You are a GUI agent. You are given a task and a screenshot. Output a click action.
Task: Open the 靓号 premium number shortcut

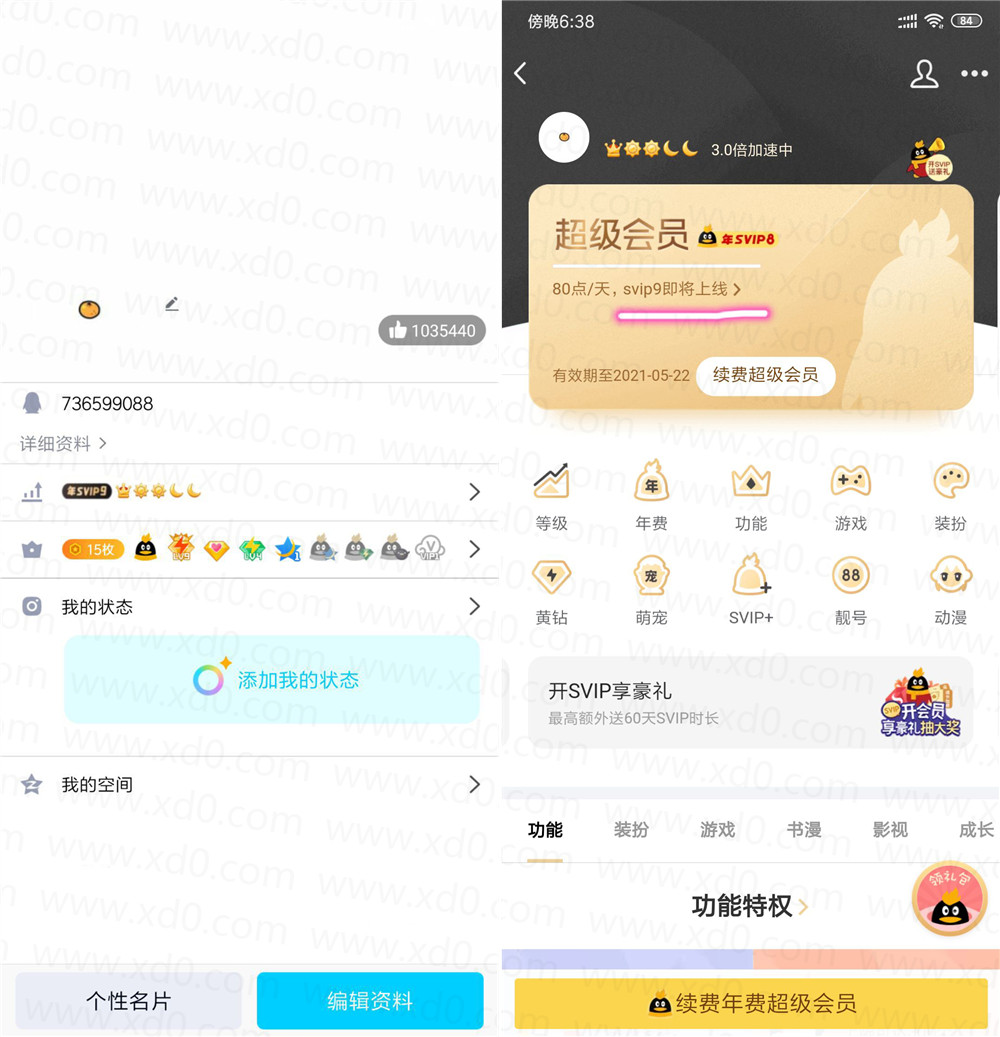point(851,590)
